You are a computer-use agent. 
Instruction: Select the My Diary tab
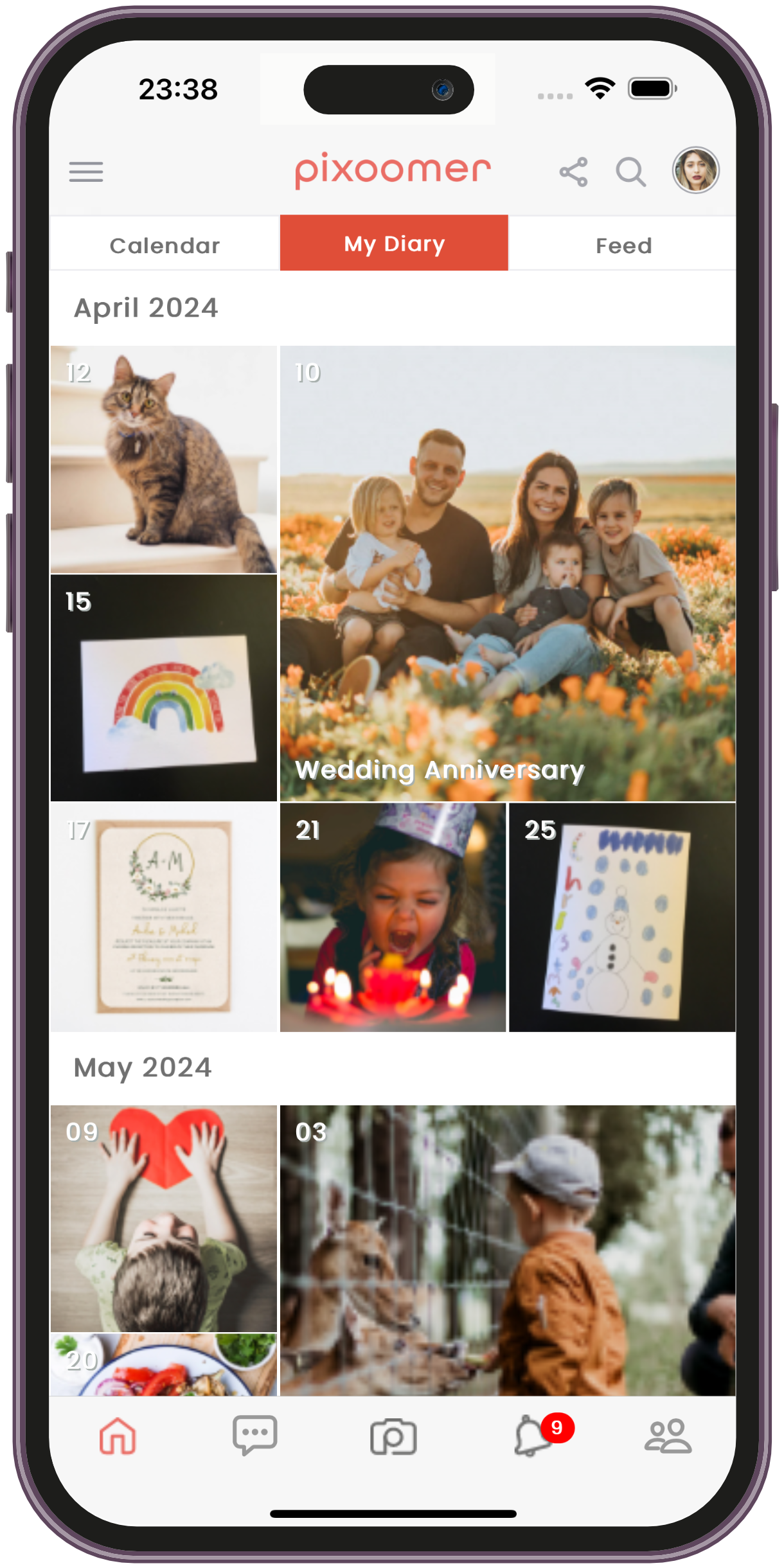point(394,244)
